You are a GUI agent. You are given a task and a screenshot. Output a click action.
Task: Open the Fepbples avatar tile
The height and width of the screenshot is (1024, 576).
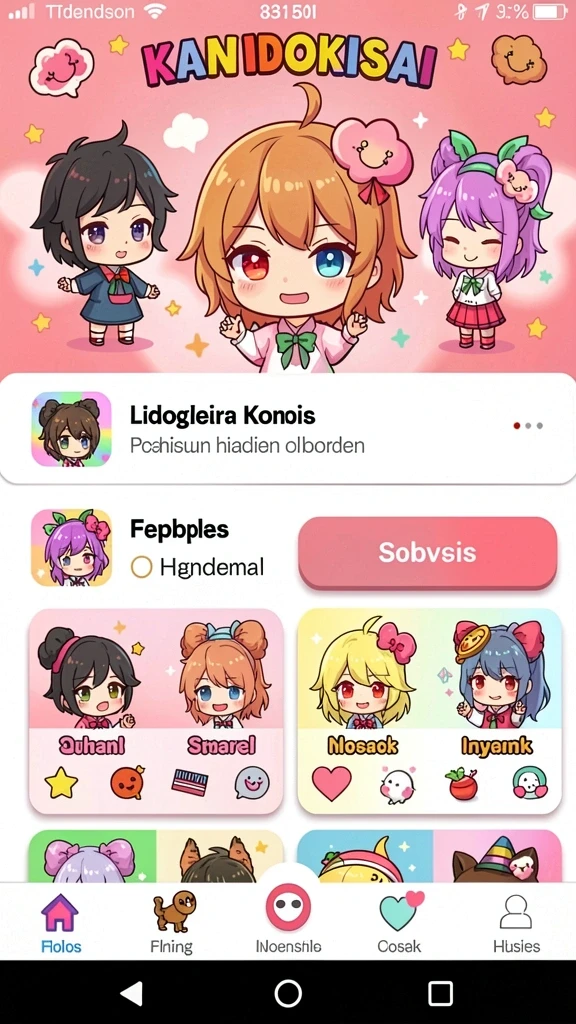tap(72, 547)
